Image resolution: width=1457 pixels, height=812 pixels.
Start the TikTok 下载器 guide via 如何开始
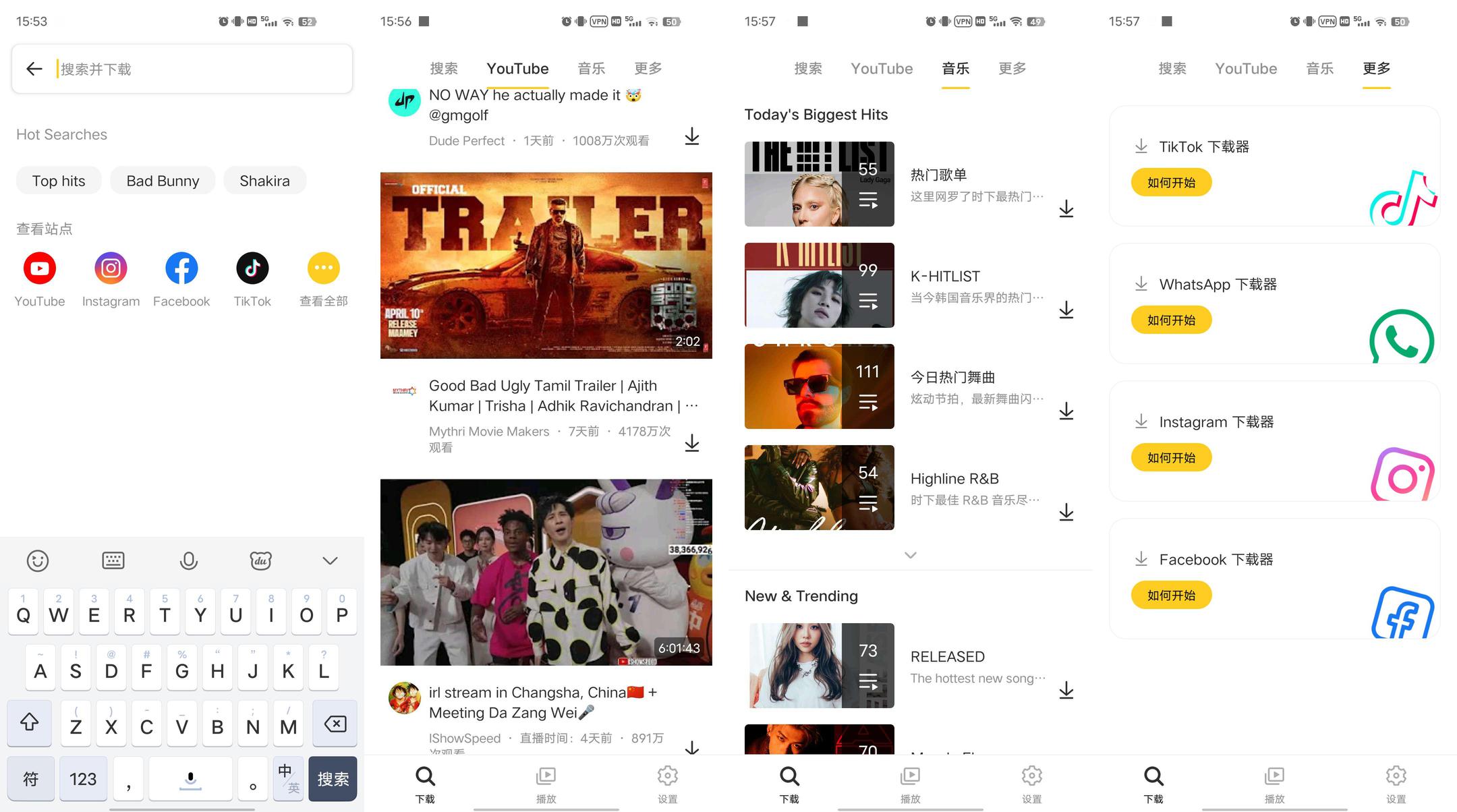(1171, 183)
